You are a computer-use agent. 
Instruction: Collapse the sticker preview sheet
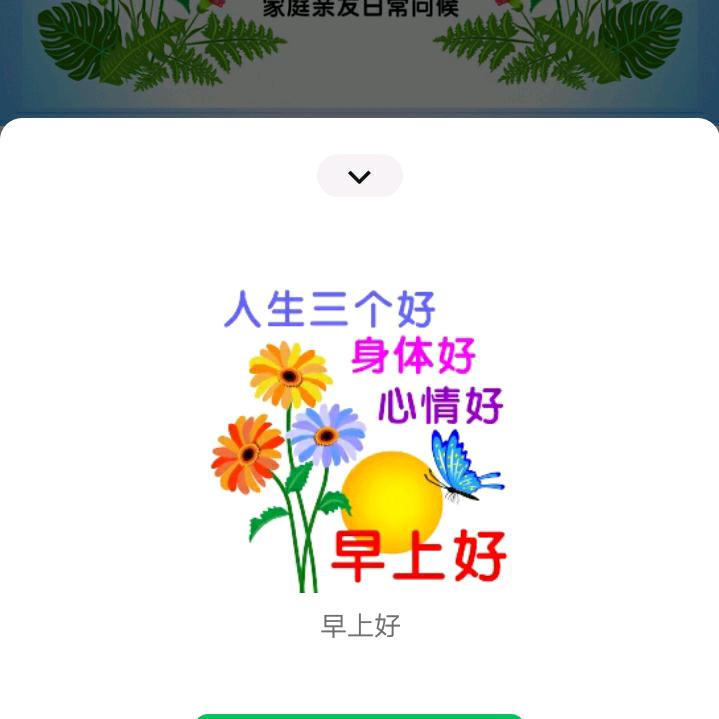tap(359, 176)
